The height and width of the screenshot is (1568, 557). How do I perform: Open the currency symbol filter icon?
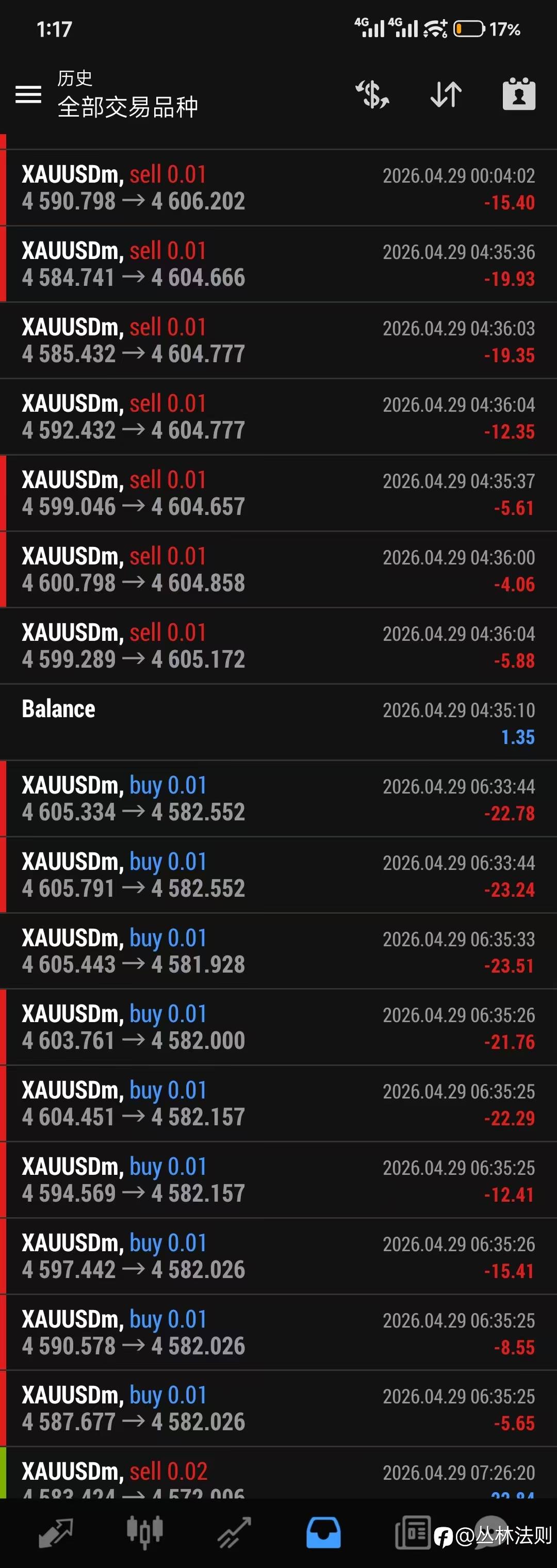click(x=372, y=94)
